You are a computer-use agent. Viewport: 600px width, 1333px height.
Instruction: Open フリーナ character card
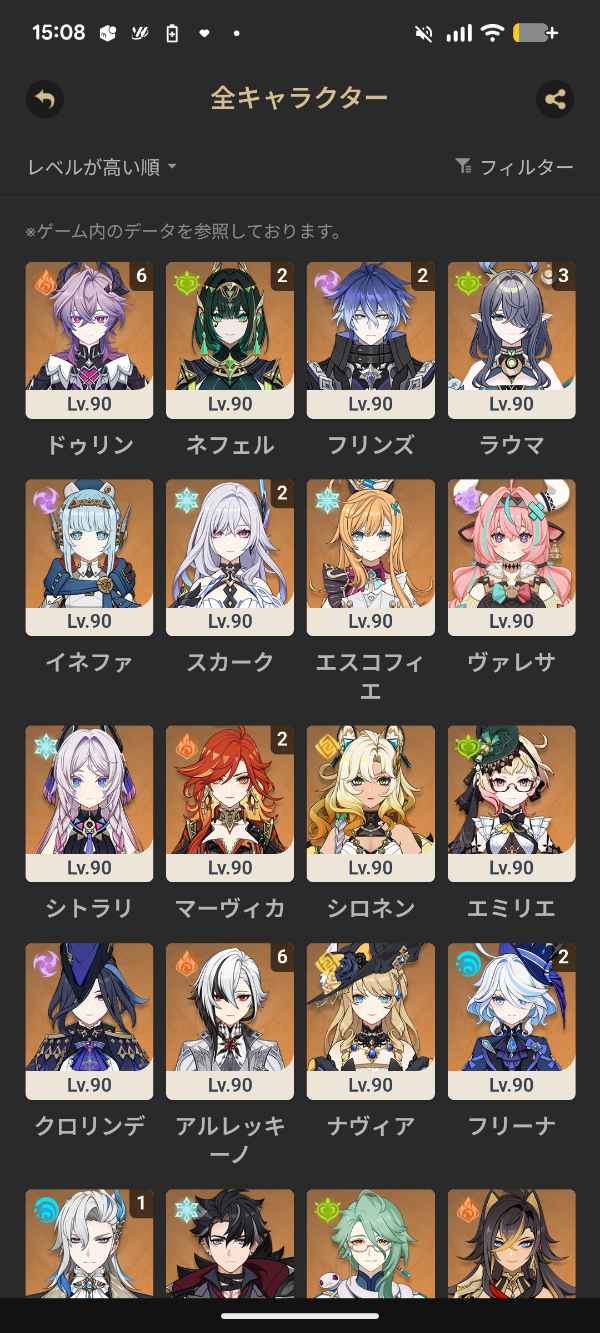tap(511, 1021)
